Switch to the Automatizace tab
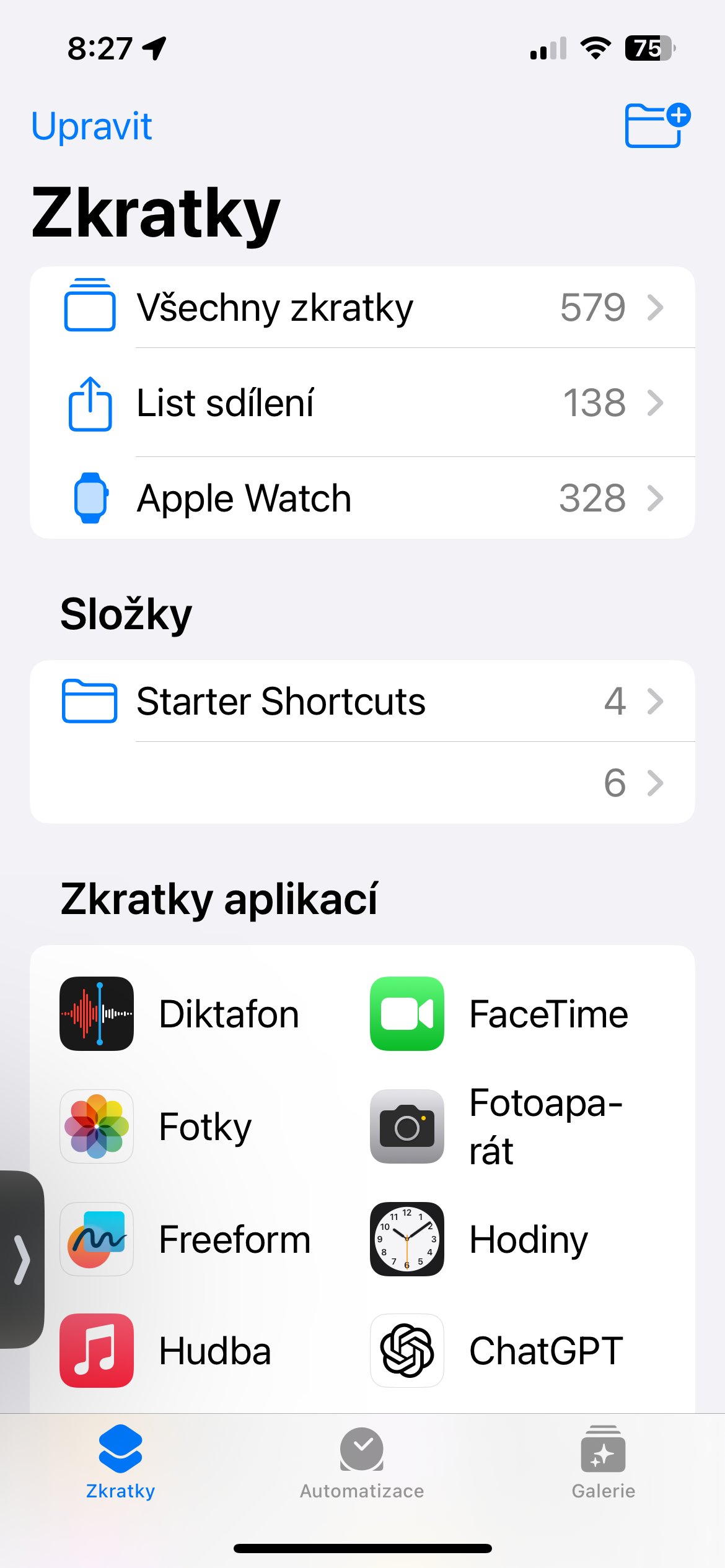Screen dimensions: 725x1568 (x=362, y=1463)
